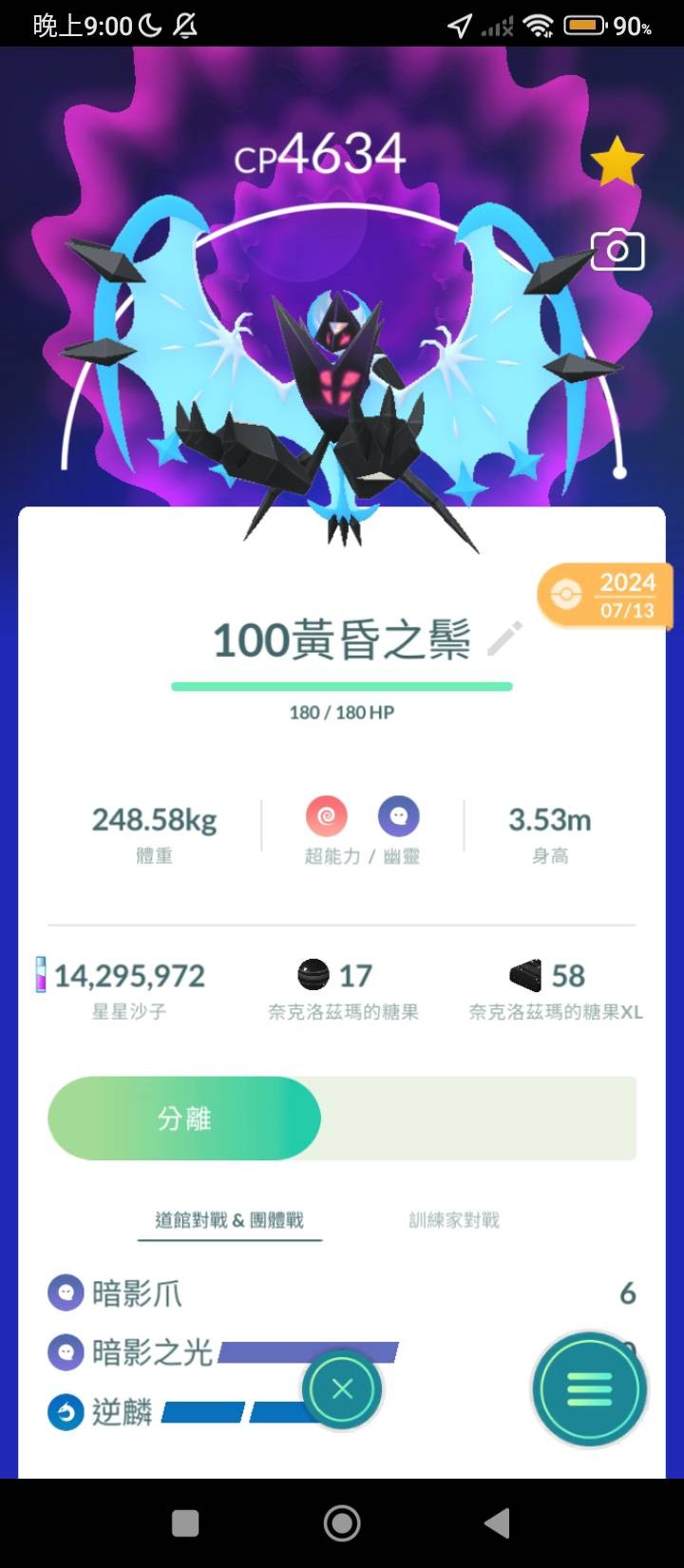Image resolution: width=684 pixels, height=1568 pixels.
Task: Switch to the 訓練家對戰 tab
Action: click(454, 1220)
